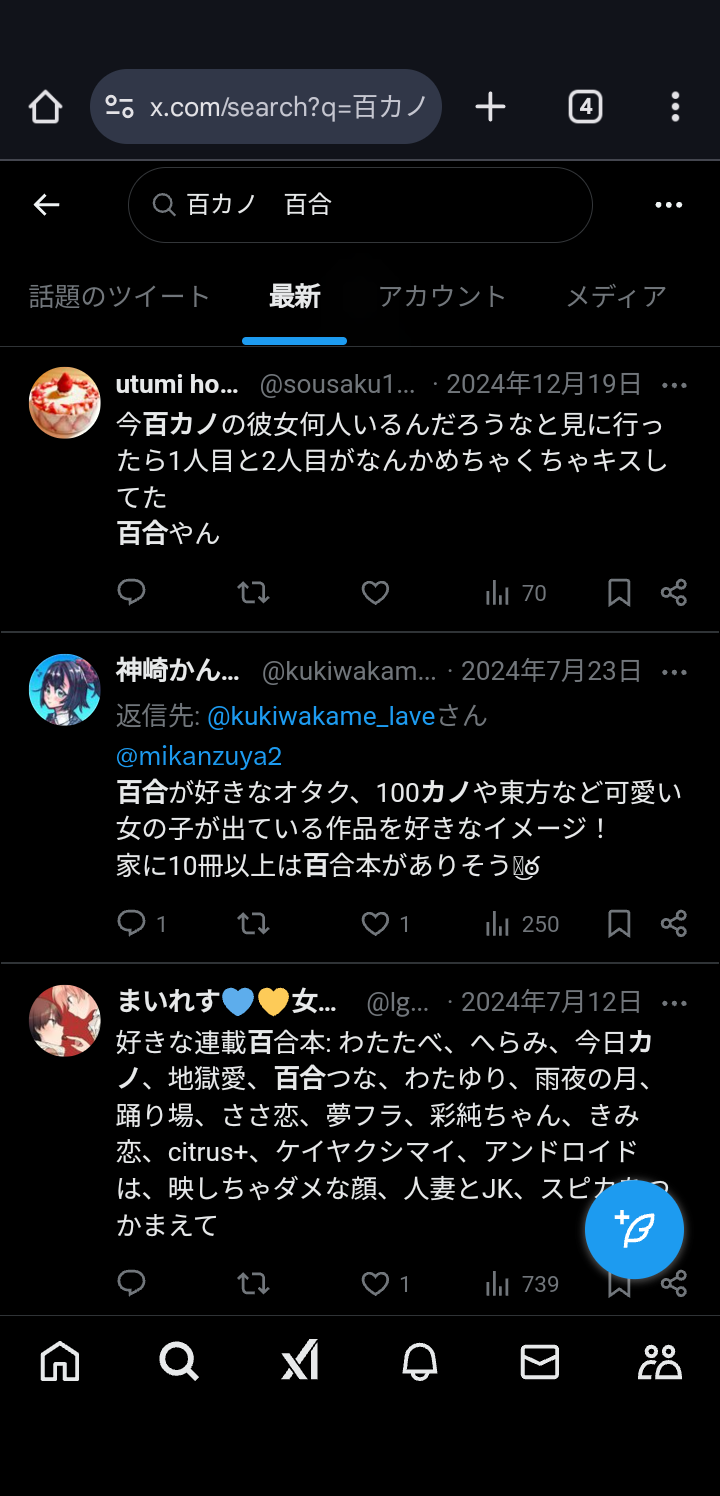Screen dimensions: 720x1496
Task: Open @kukiwakame_lave profile link
Action: (x=321, y=716)
